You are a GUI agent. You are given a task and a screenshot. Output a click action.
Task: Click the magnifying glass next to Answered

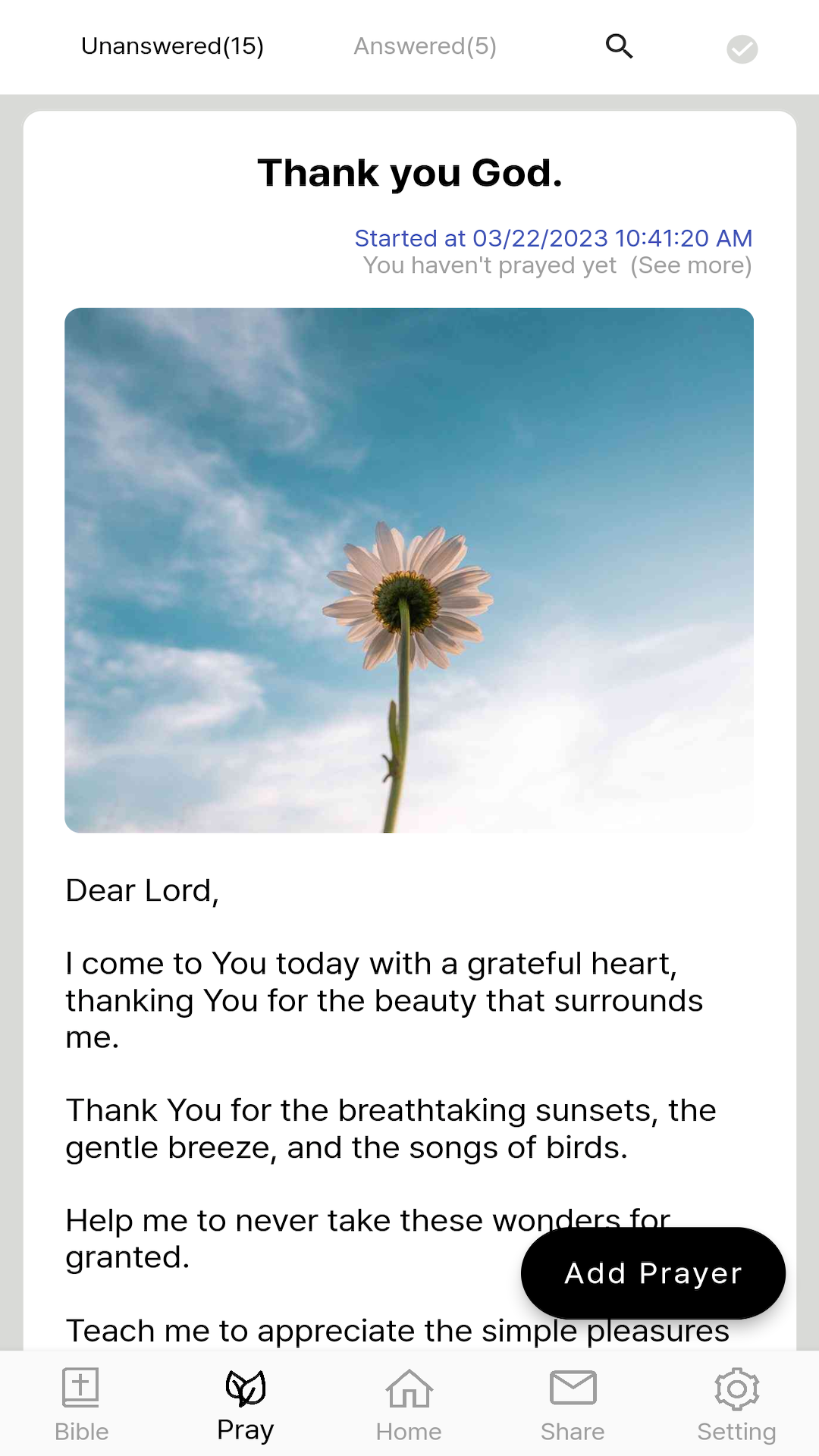[620, 46]
